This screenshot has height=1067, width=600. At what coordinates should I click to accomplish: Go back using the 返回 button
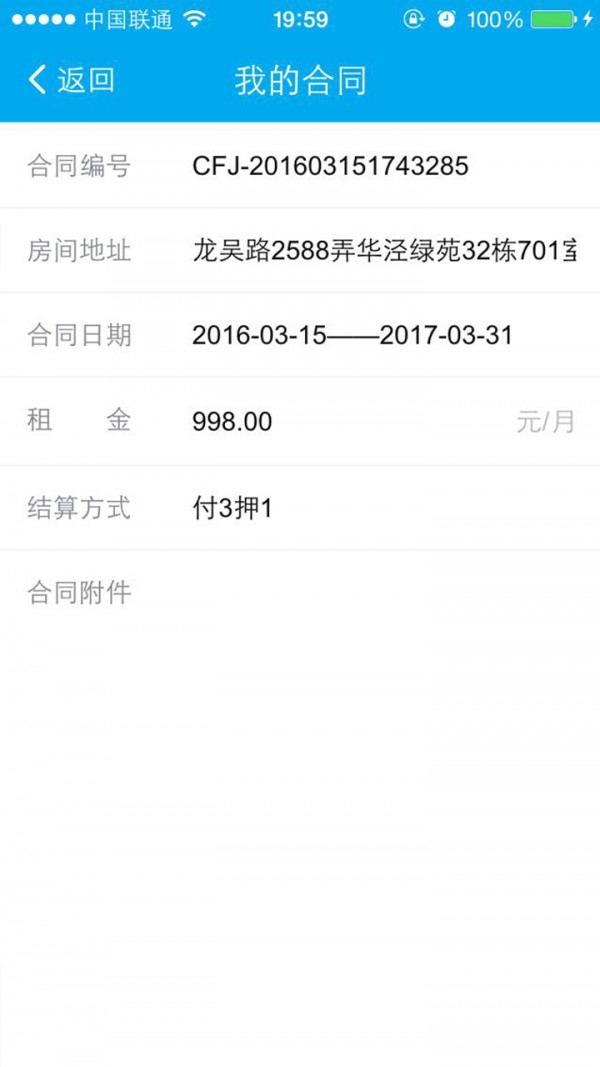tap(70, 80)
